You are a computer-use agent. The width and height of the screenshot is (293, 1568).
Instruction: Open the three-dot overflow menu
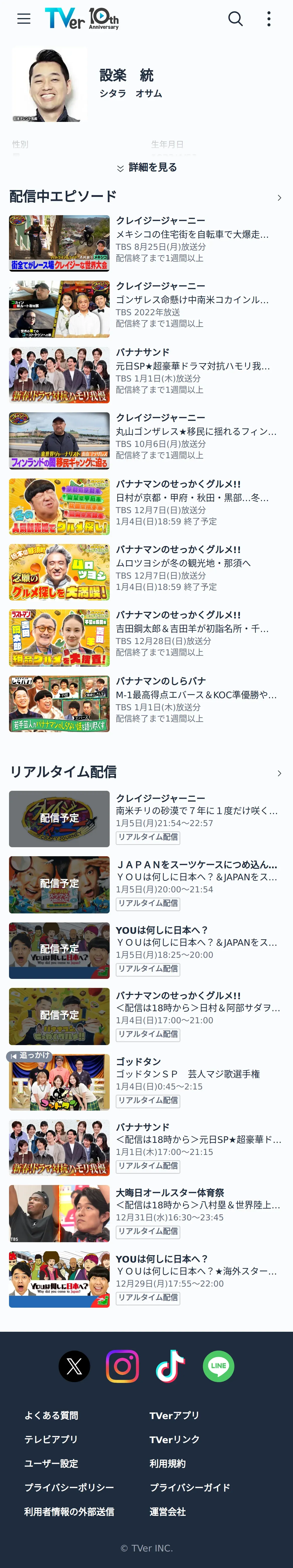coord(269,19)
